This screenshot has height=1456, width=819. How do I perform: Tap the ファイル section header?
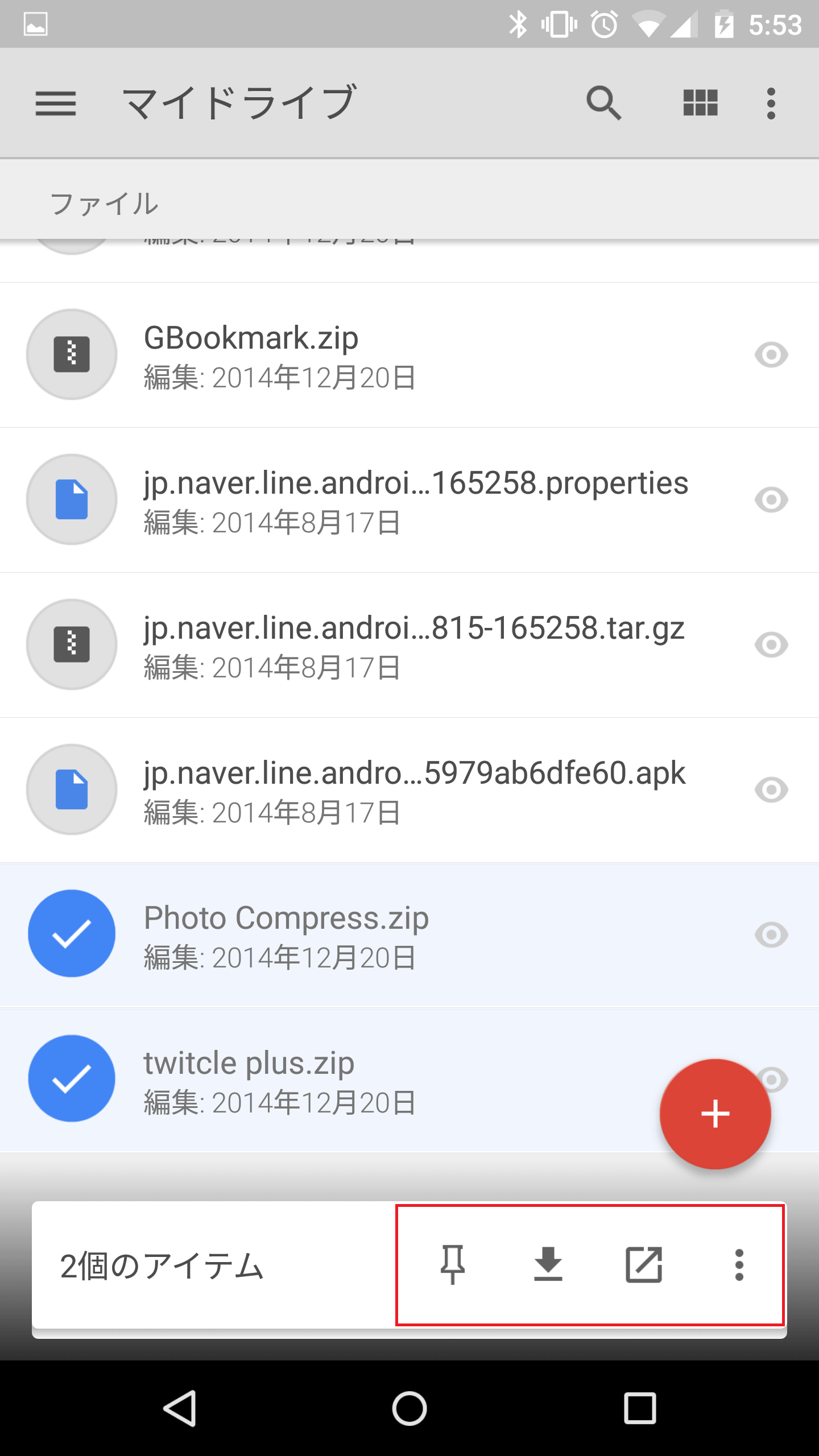(105, 203)
